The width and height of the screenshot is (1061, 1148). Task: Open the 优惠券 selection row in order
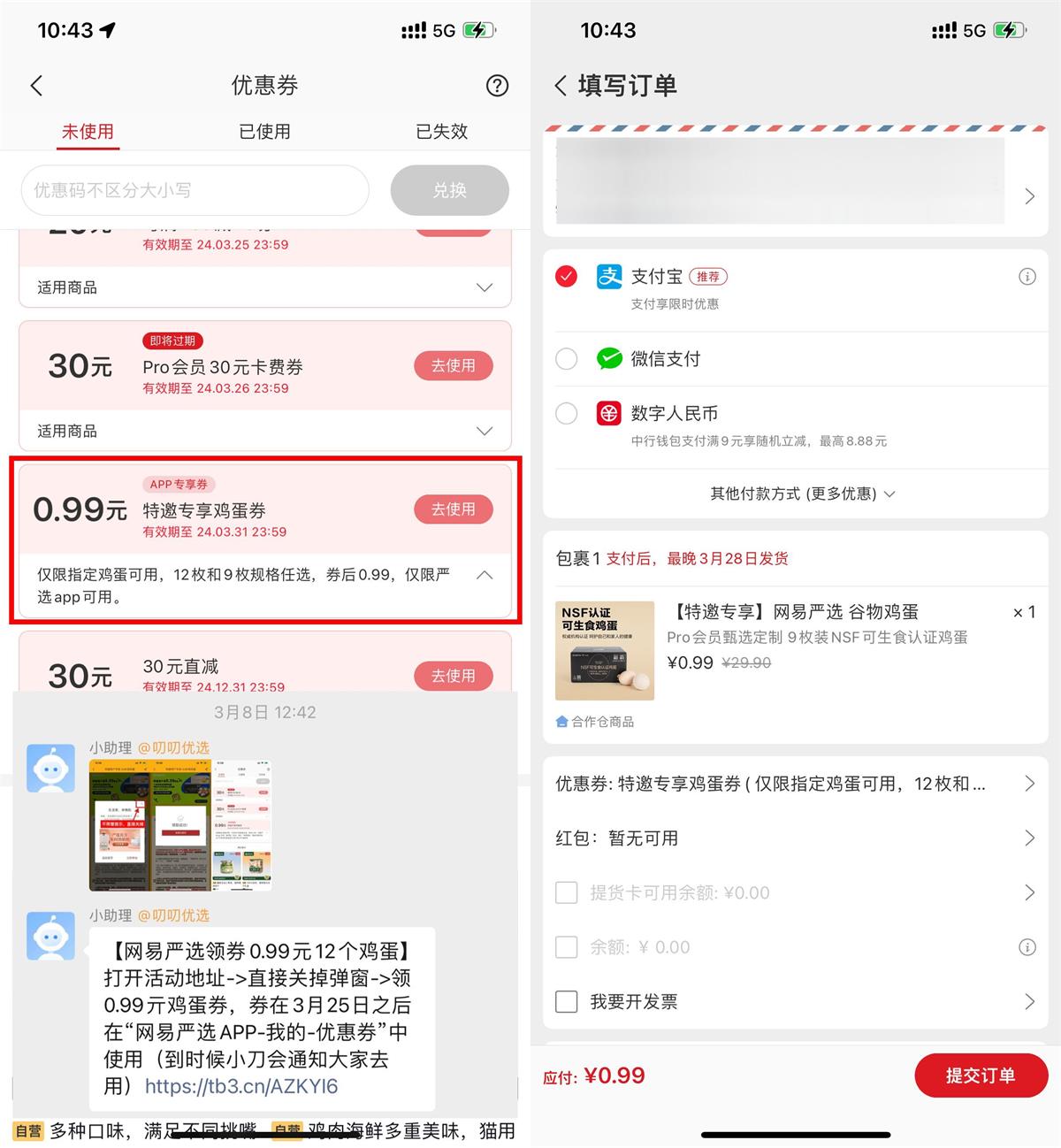click(x=794, y=784)
